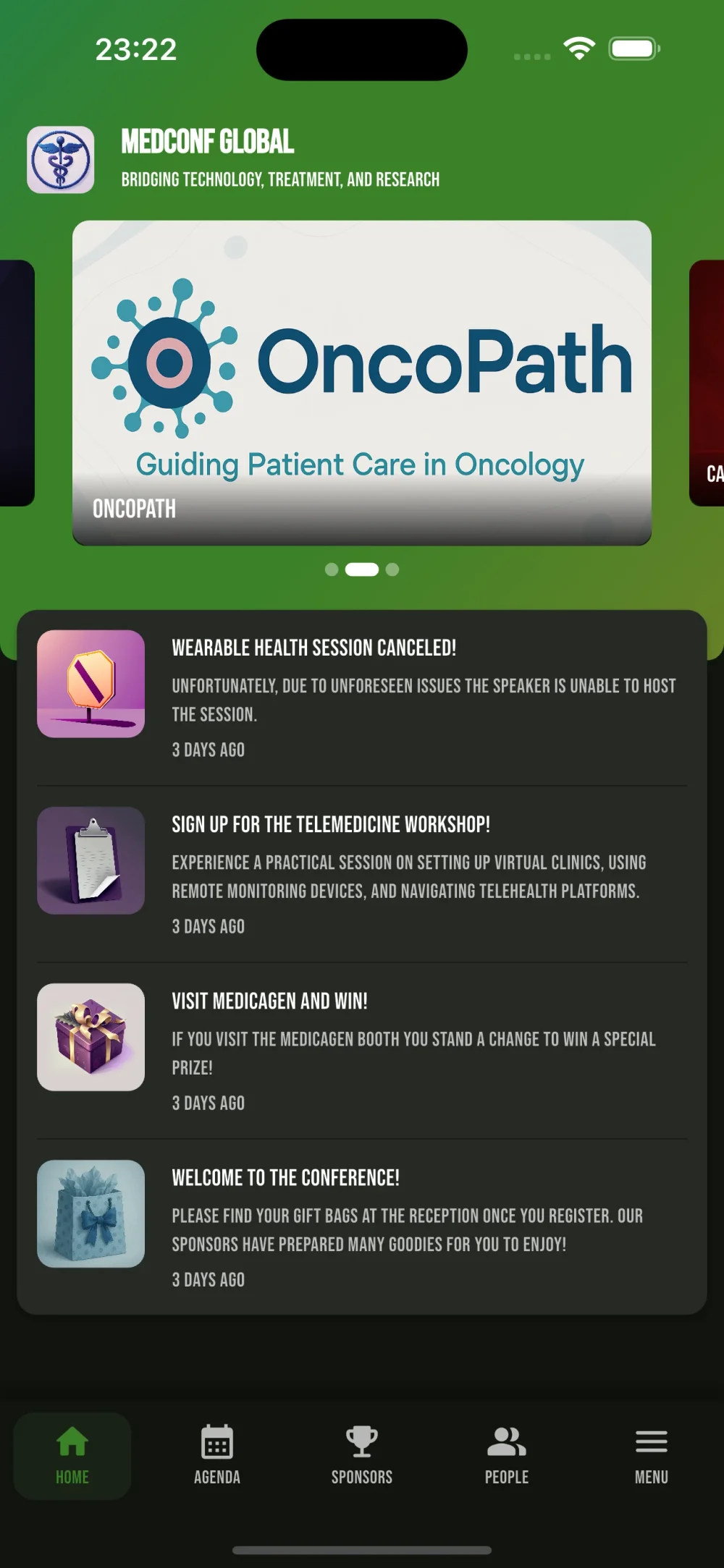Select the first carousel page dot
Viewport: 724px width, 1568px height.
[332, 569]
